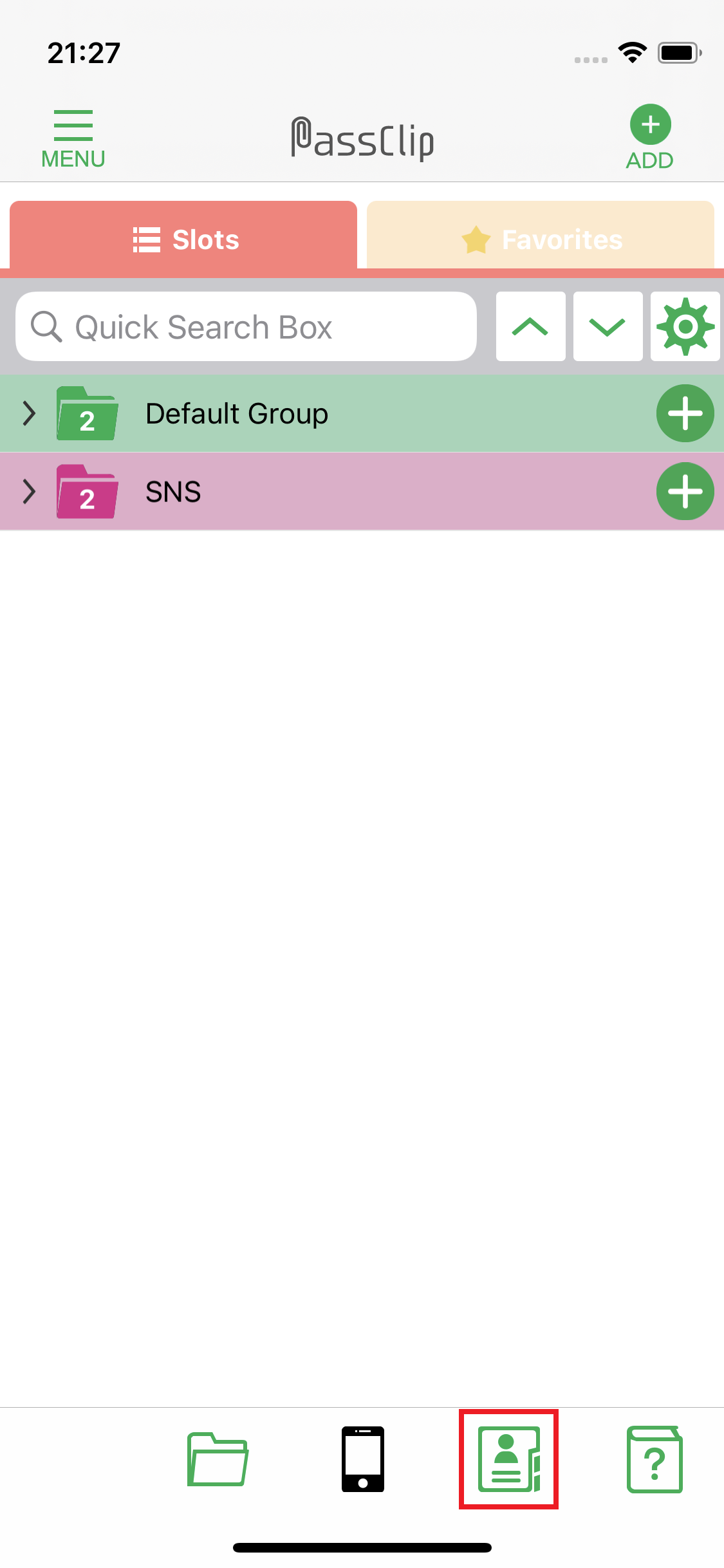Switch to the Slots tab
The height and width of the screenshot is (1568, 724).
[x=184, y=239]
